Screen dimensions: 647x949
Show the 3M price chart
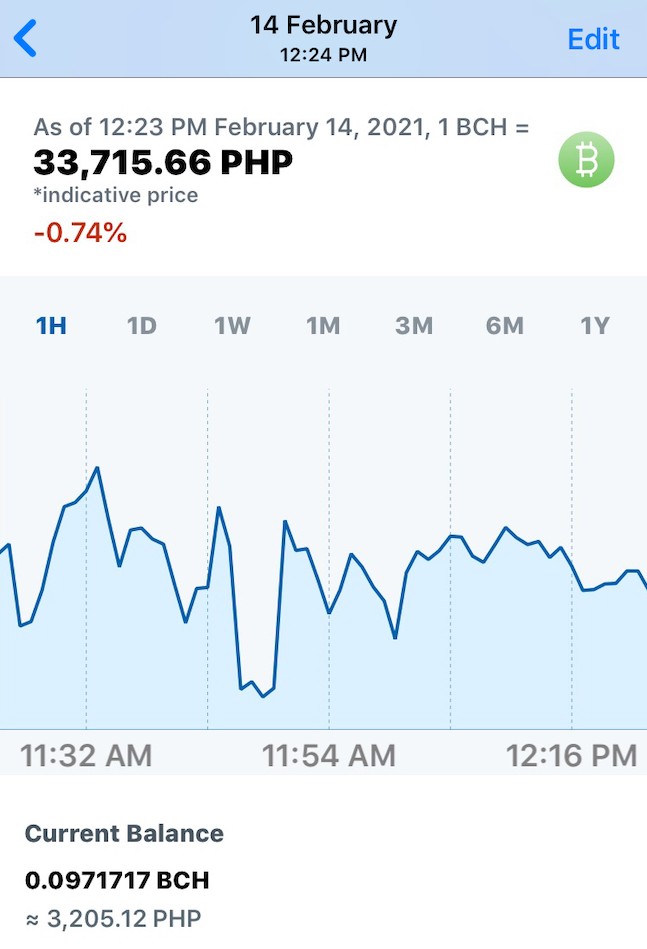414,326
